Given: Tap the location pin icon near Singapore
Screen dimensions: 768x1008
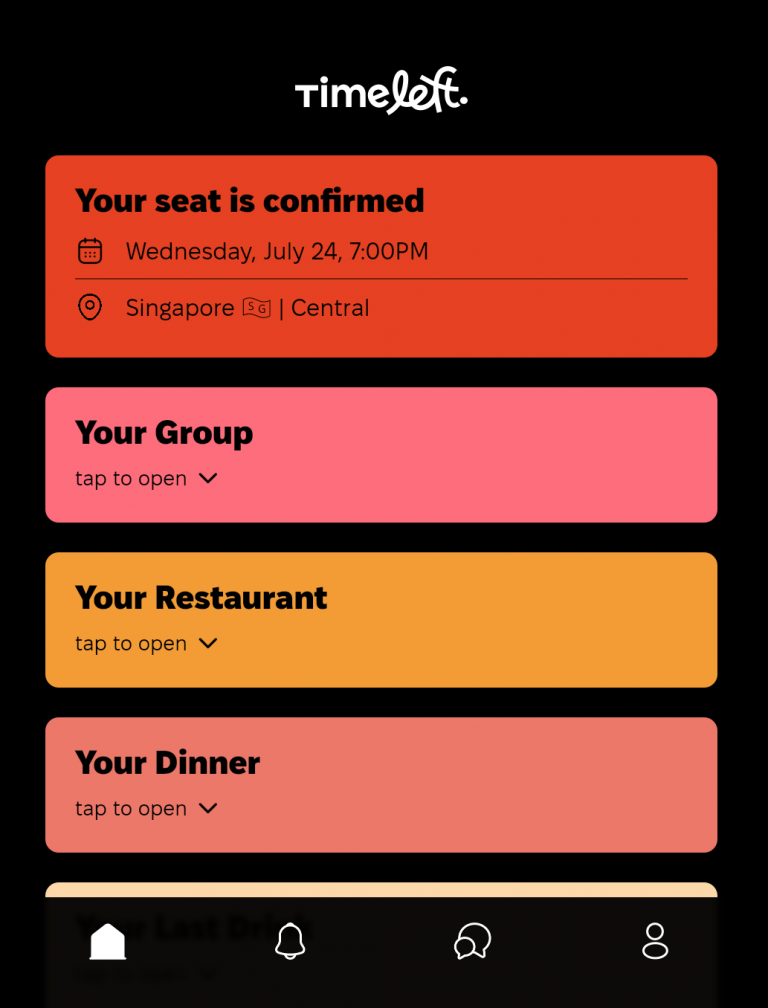Looking at the screenshot, I should point(90,308).
